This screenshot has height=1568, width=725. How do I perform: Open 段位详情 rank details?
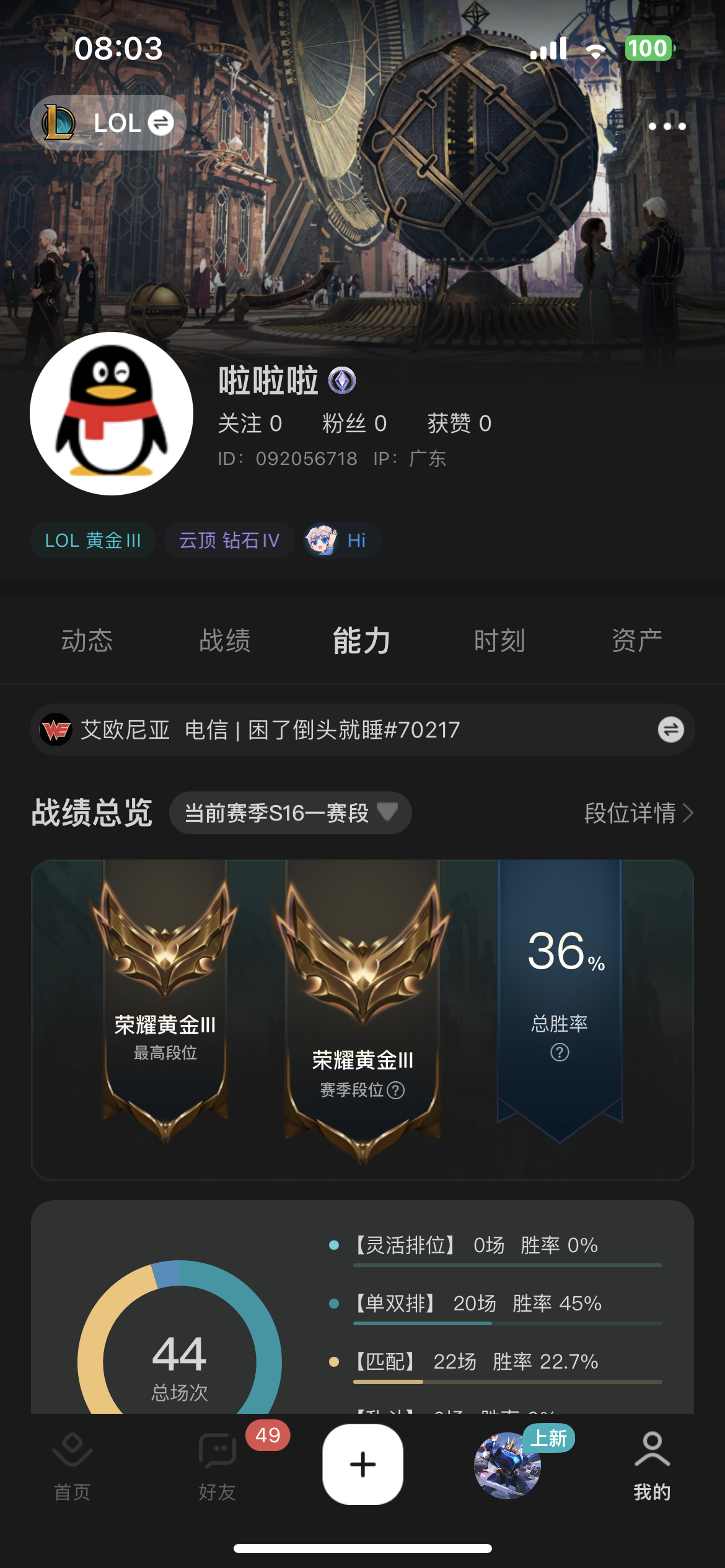pos(638,812)
